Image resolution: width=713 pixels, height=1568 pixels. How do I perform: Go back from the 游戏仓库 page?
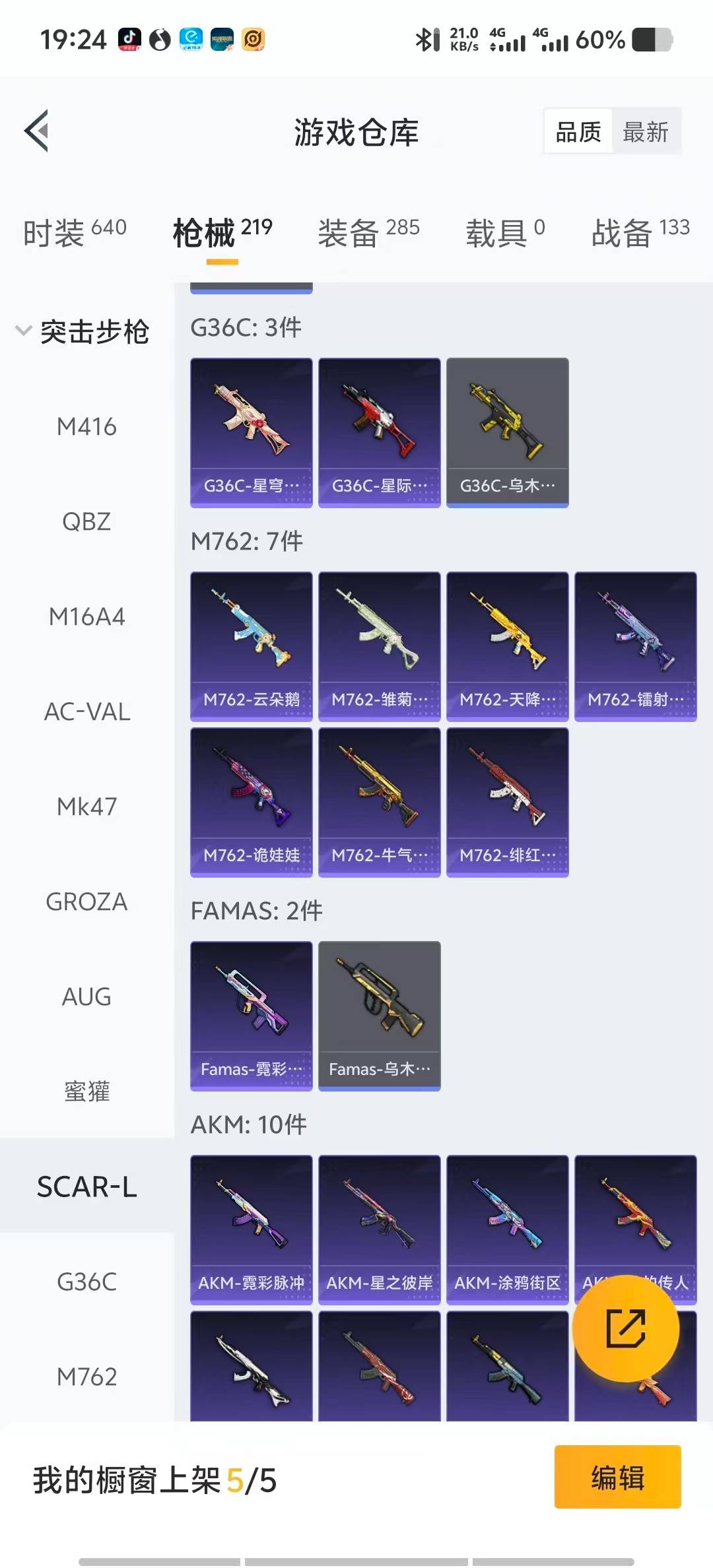point(37,131)
